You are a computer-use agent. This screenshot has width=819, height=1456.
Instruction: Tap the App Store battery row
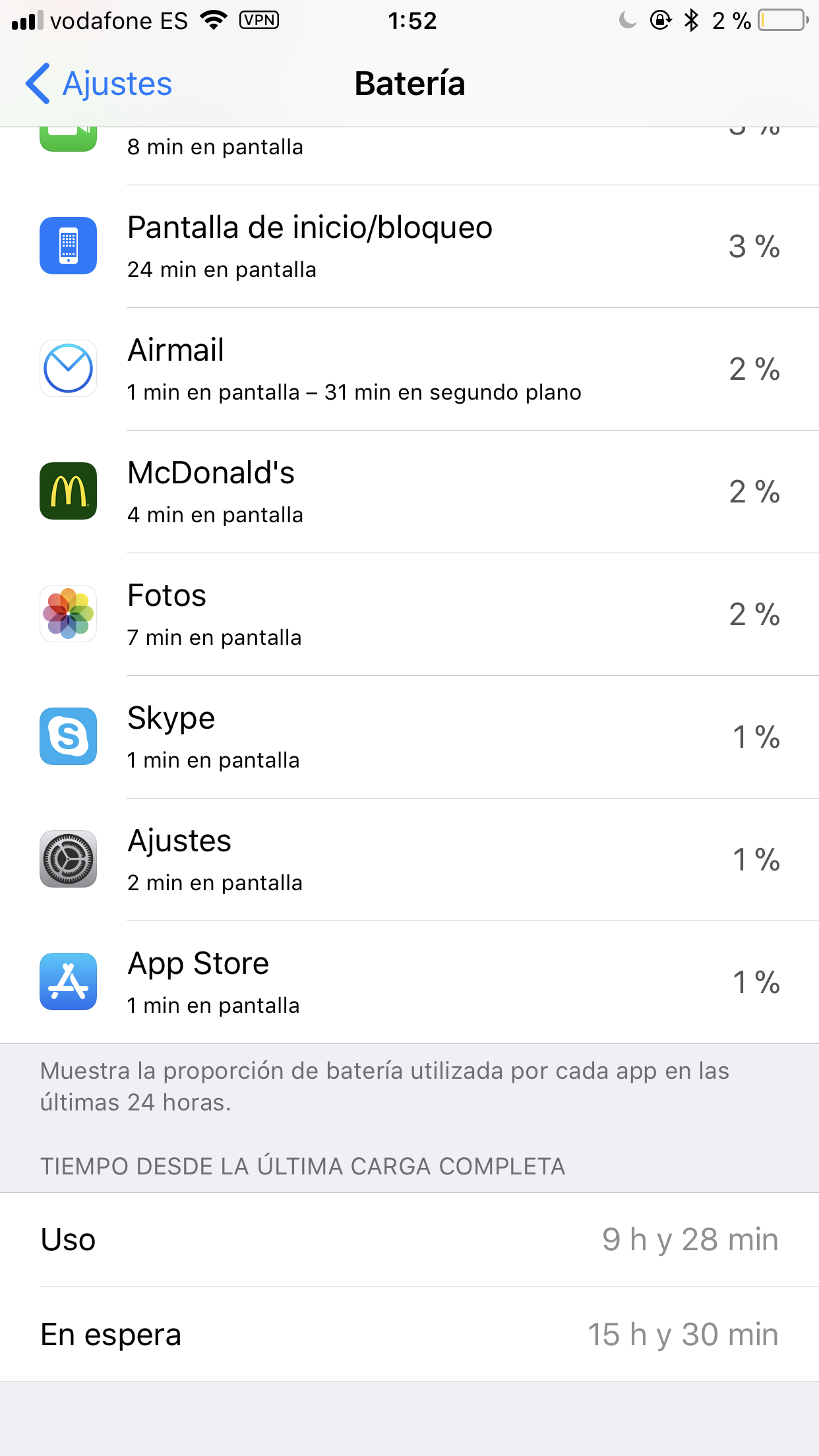[x=409, y=983]
